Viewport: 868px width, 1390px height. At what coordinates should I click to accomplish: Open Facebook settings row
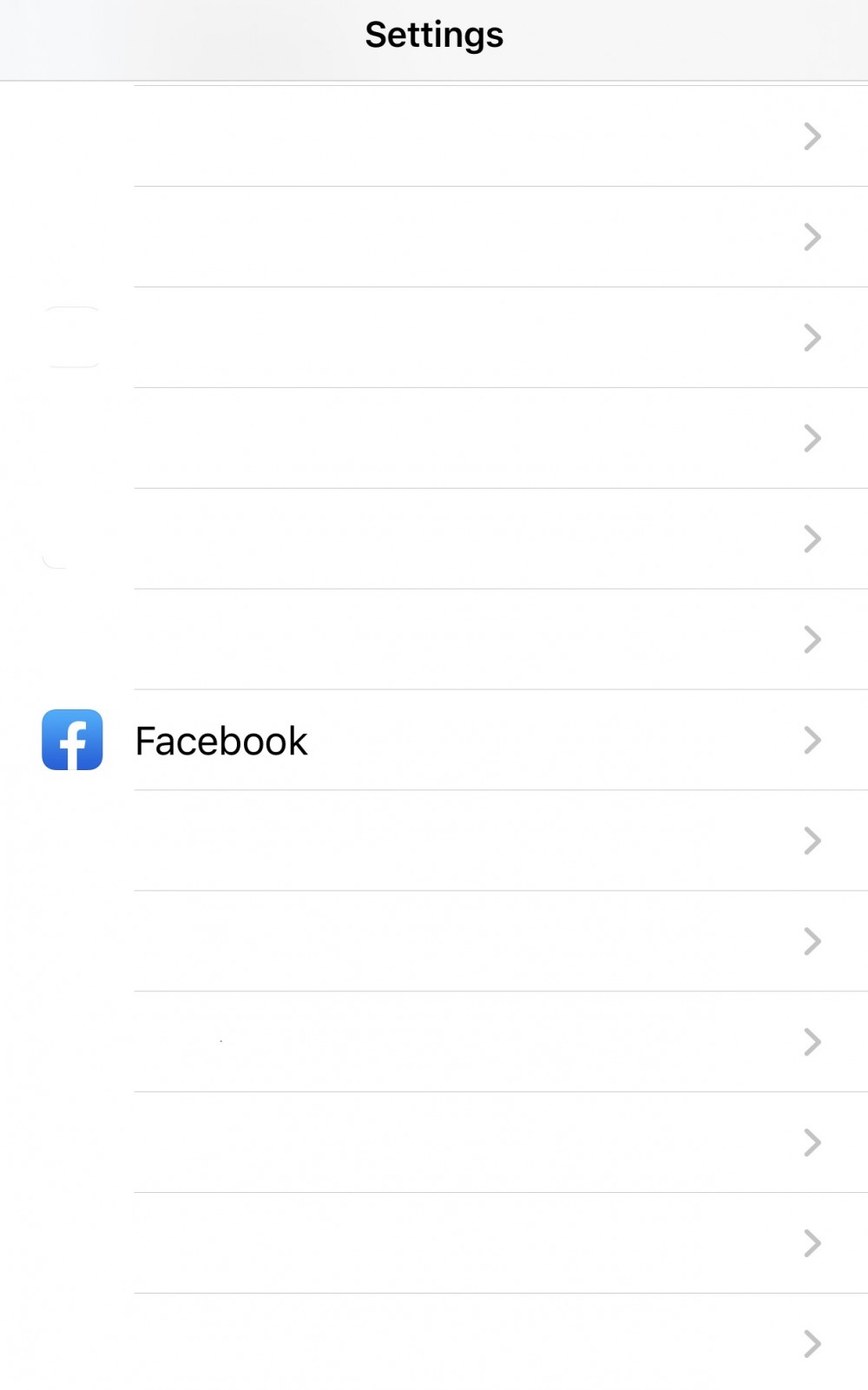coord(434,741)
